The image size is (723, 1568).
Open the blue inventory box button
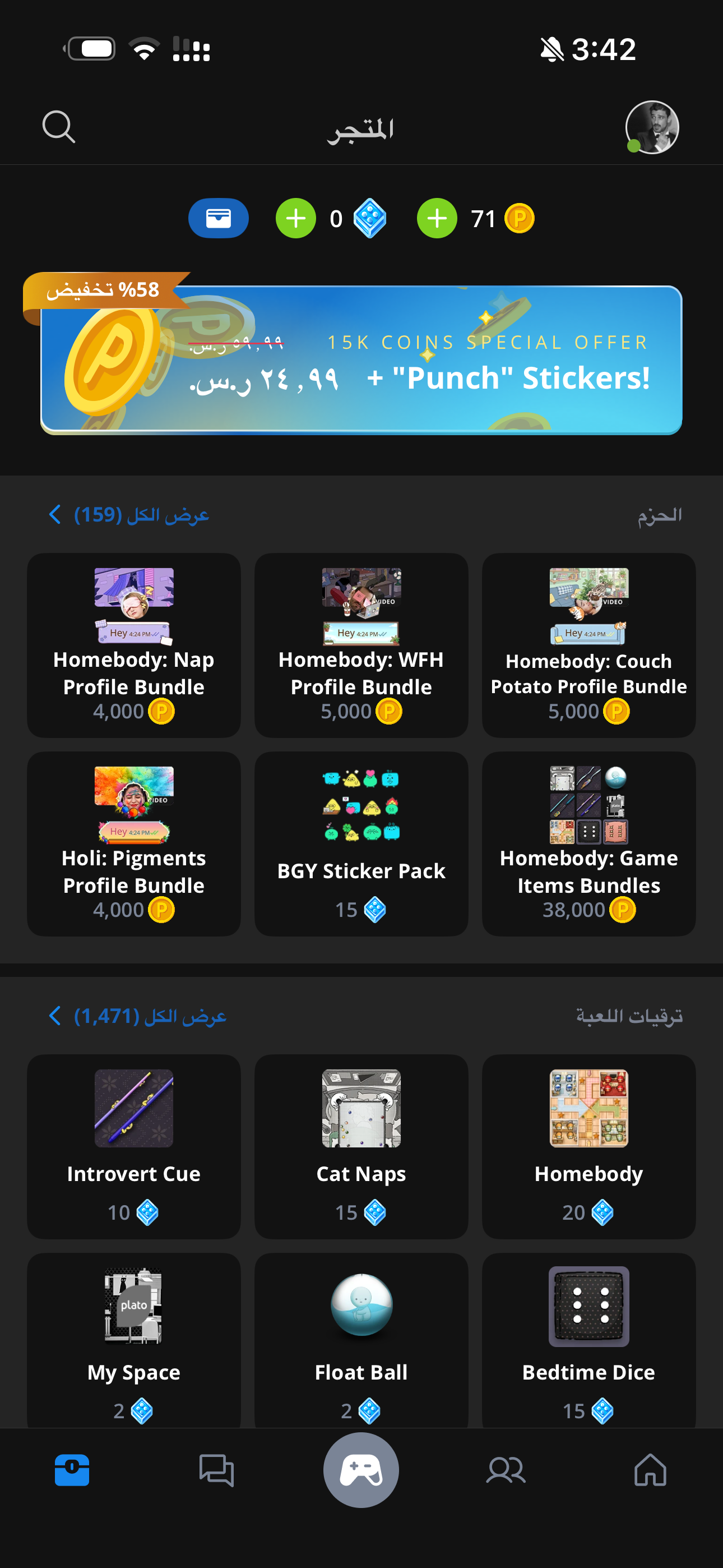click(x=218, y=218)
